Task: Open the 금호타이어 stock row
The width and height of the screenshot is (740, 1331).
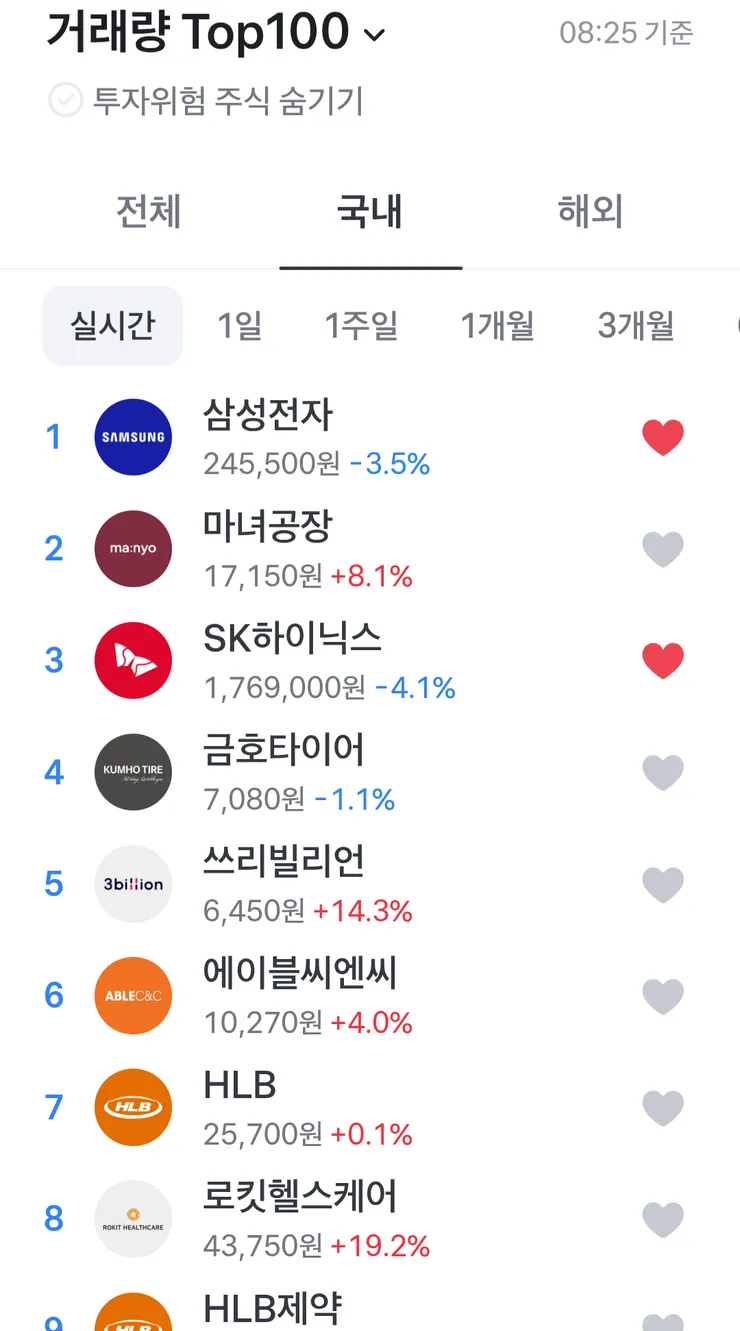Action: click(x=370, y=773)
